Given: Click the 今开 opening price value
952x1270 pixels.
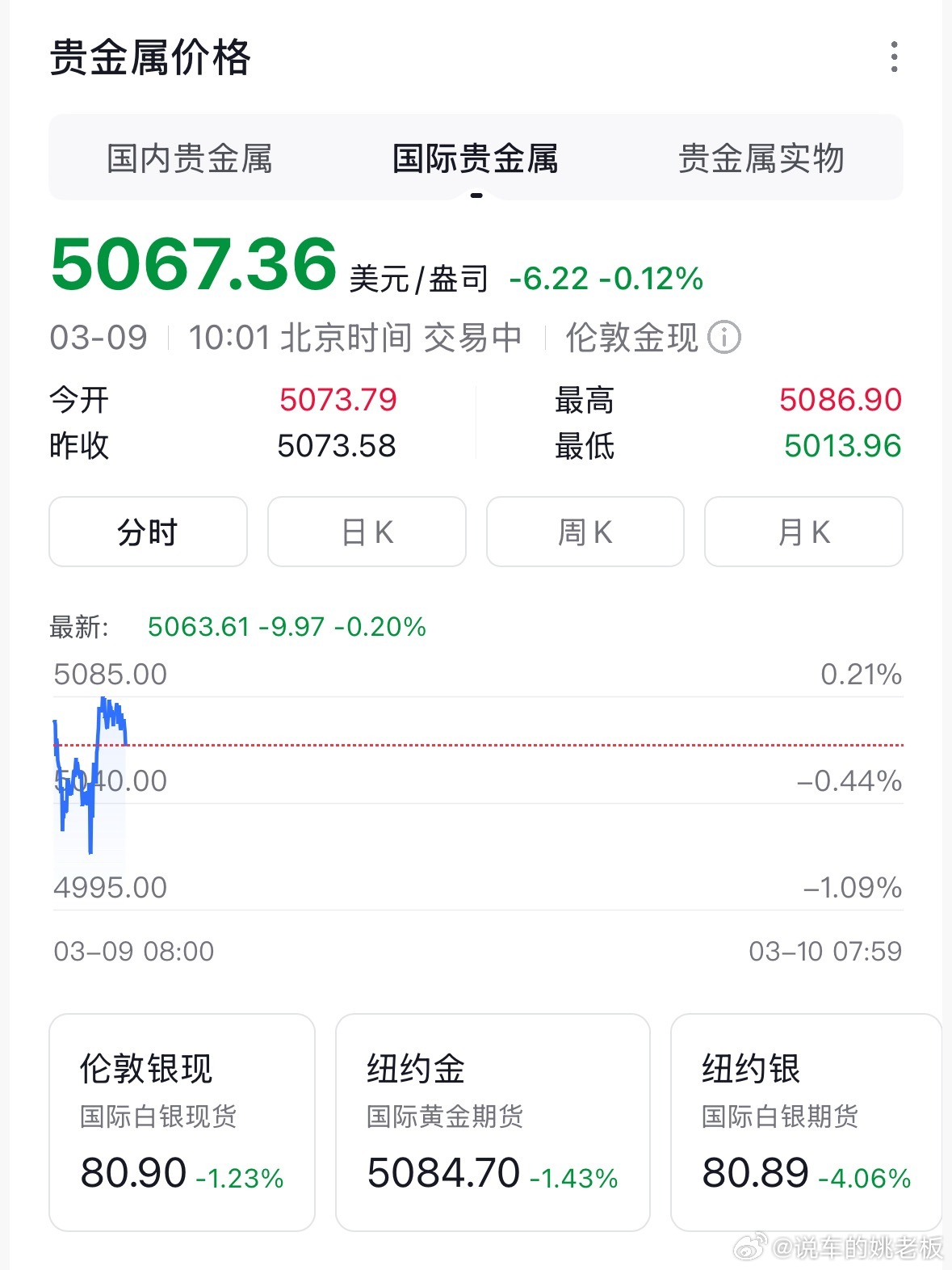Looking at the screenshot, I should 338,400.
